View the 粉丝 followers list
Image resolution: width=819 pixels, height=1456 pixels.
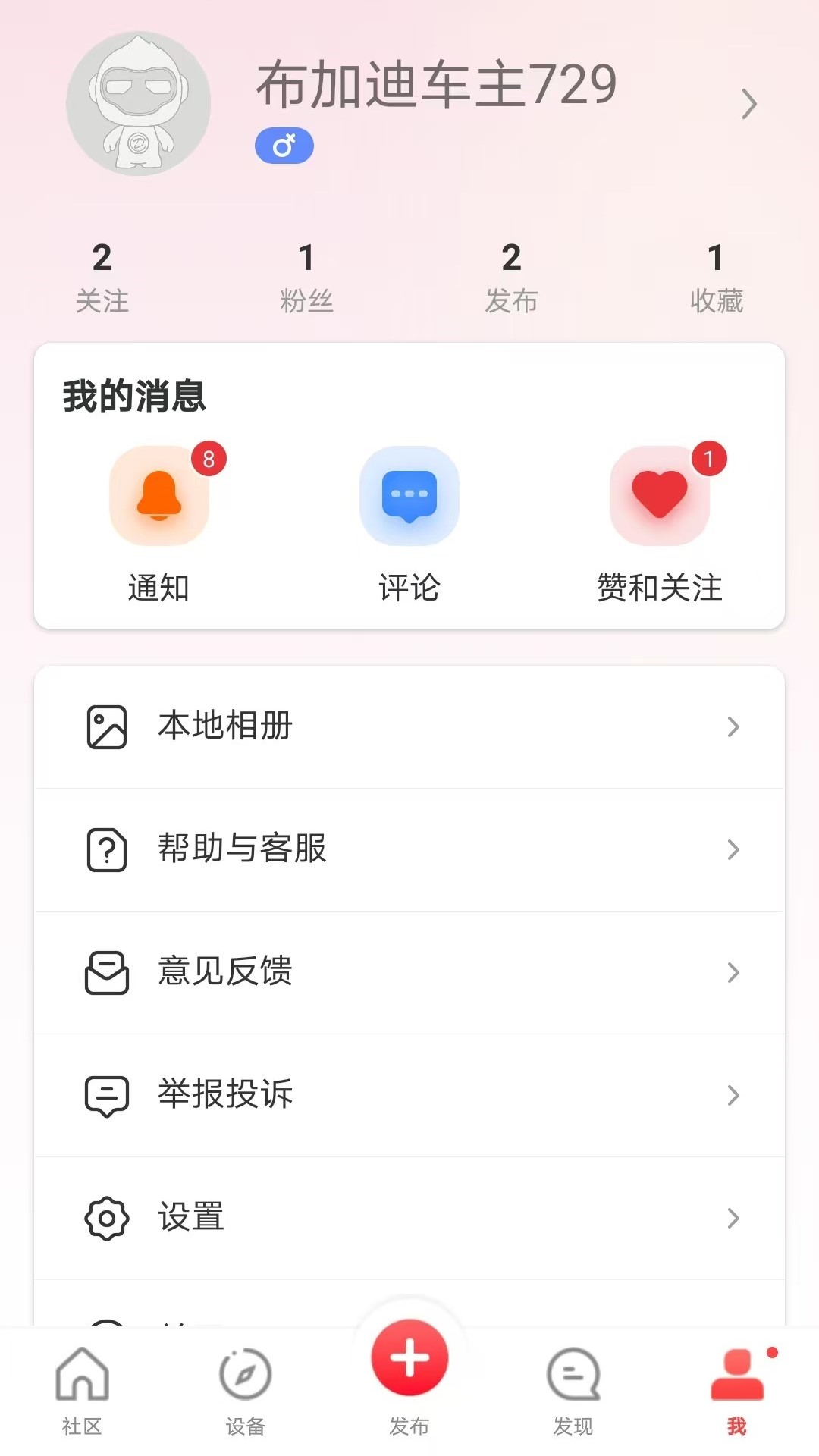coord(306,278)
